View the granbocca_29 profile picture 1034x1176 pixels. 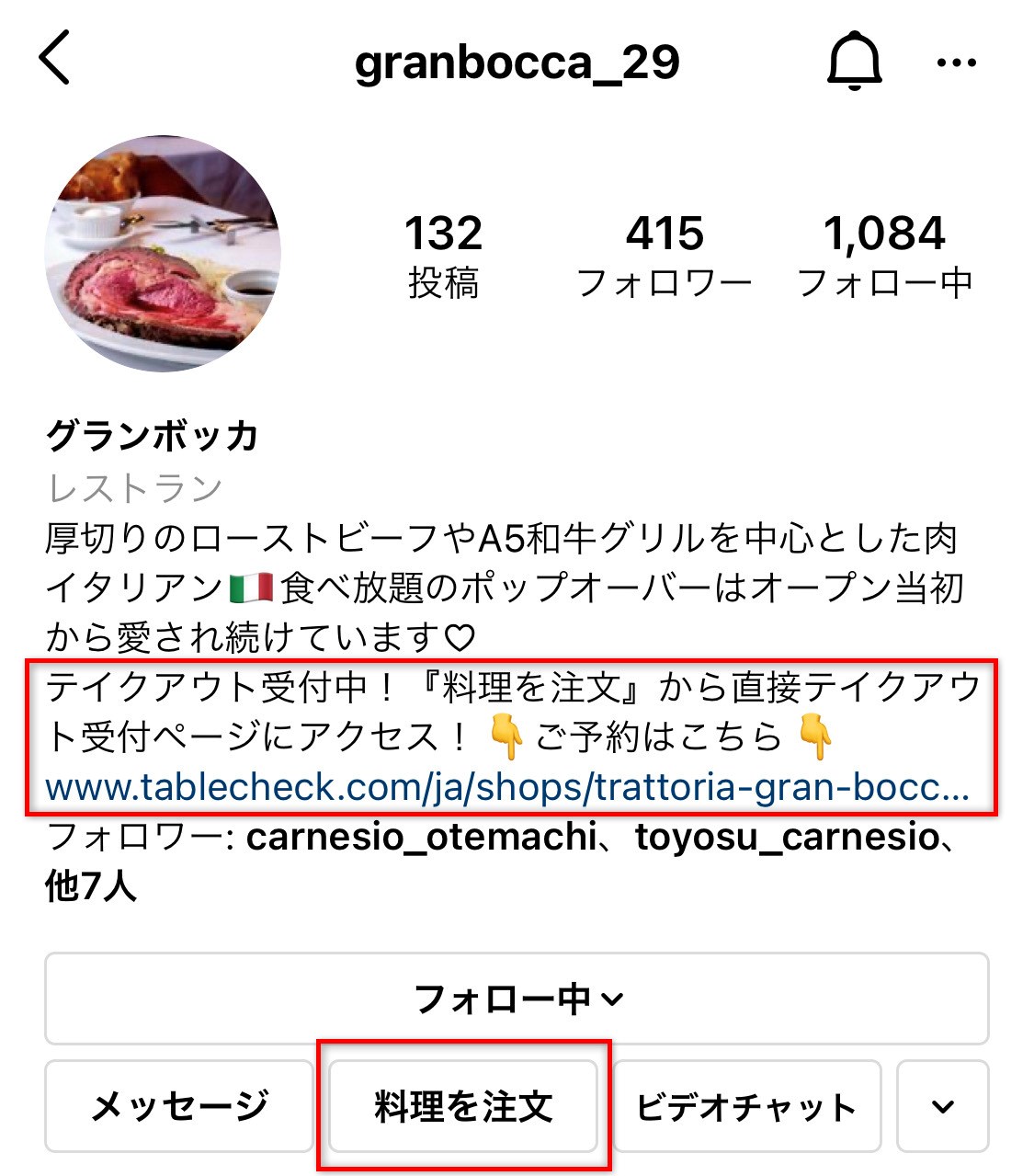tap(163, 254)
